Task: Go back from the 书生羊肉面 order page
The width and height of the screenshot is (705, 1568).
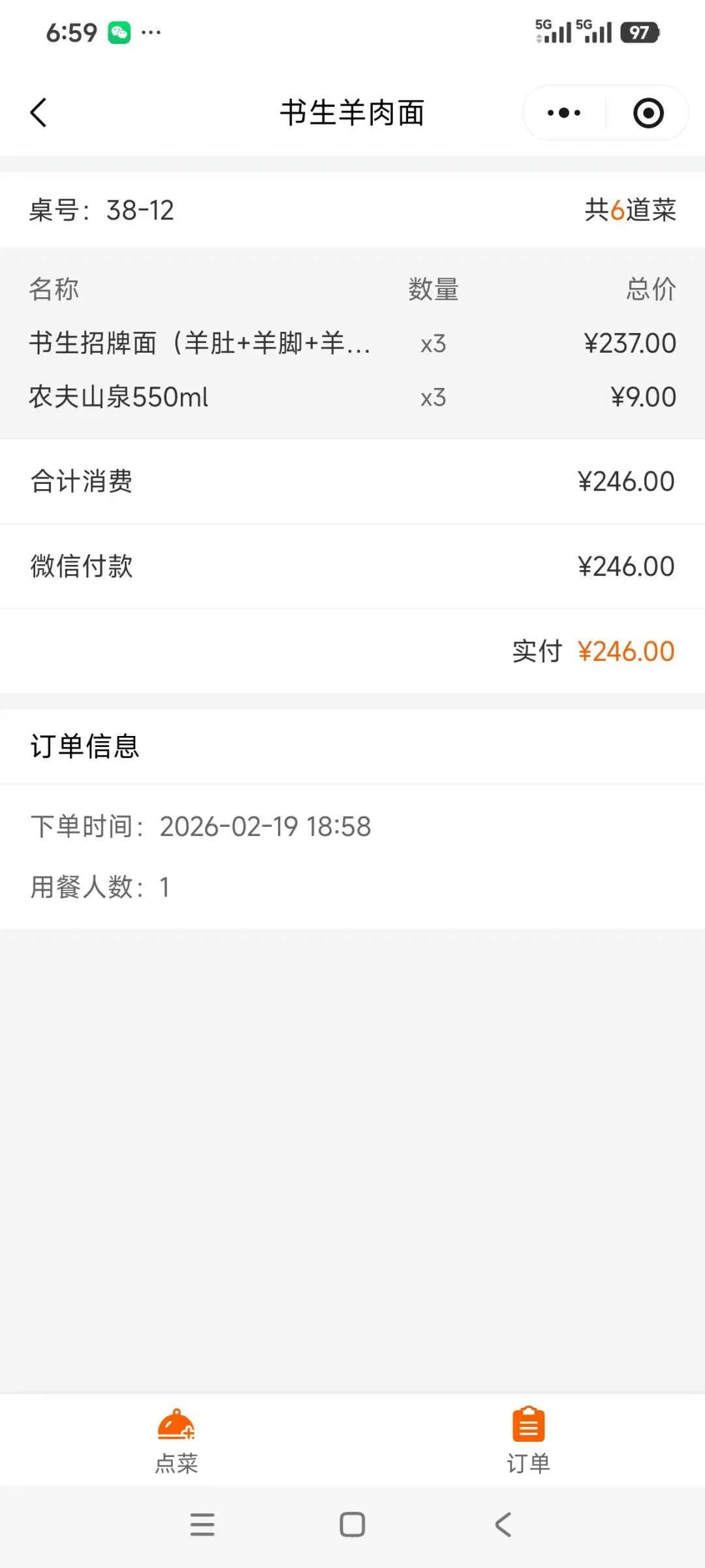Action: 39,112
